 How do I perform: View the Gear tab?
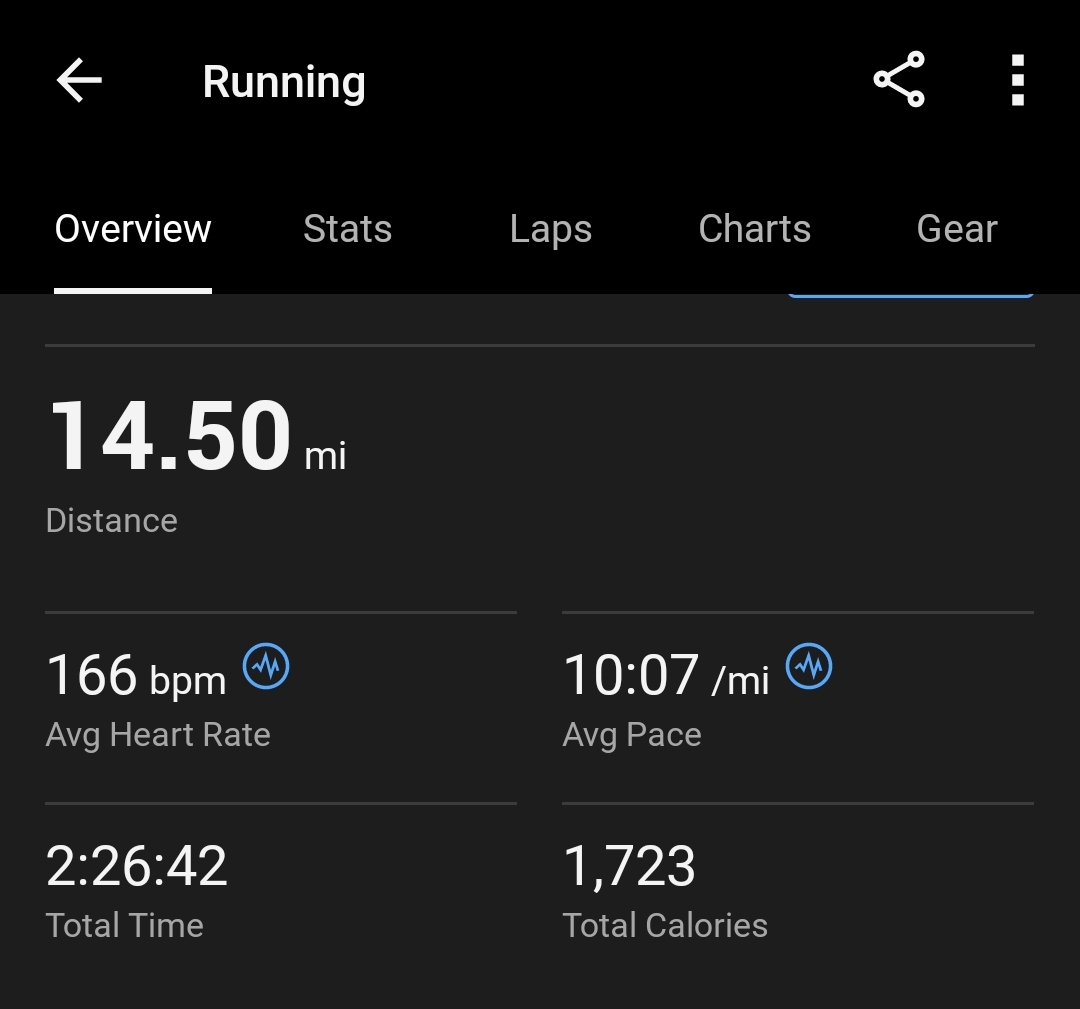click(x=957, y=229)
